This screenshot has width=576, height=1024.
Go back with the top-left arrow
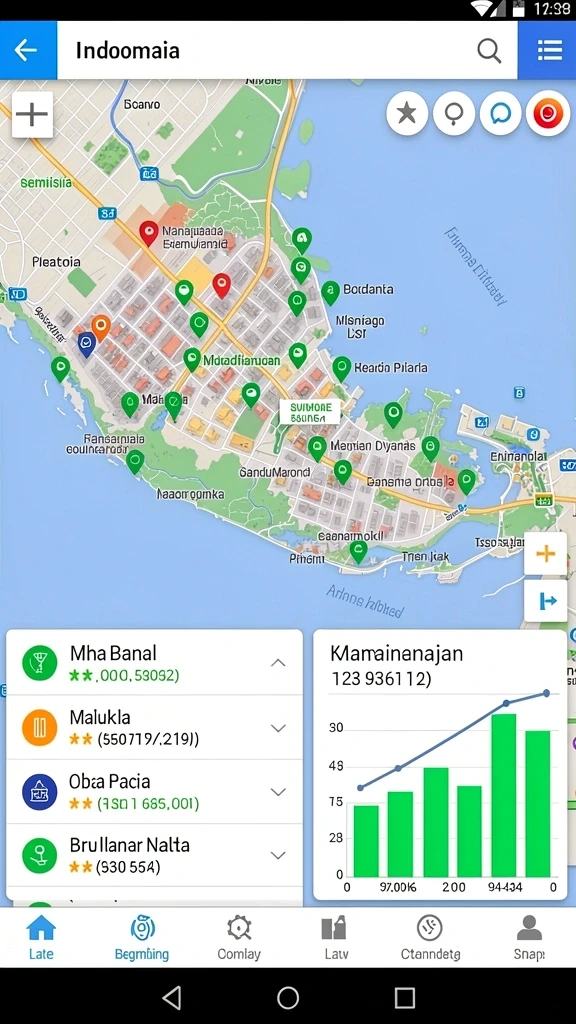point(27,50)
